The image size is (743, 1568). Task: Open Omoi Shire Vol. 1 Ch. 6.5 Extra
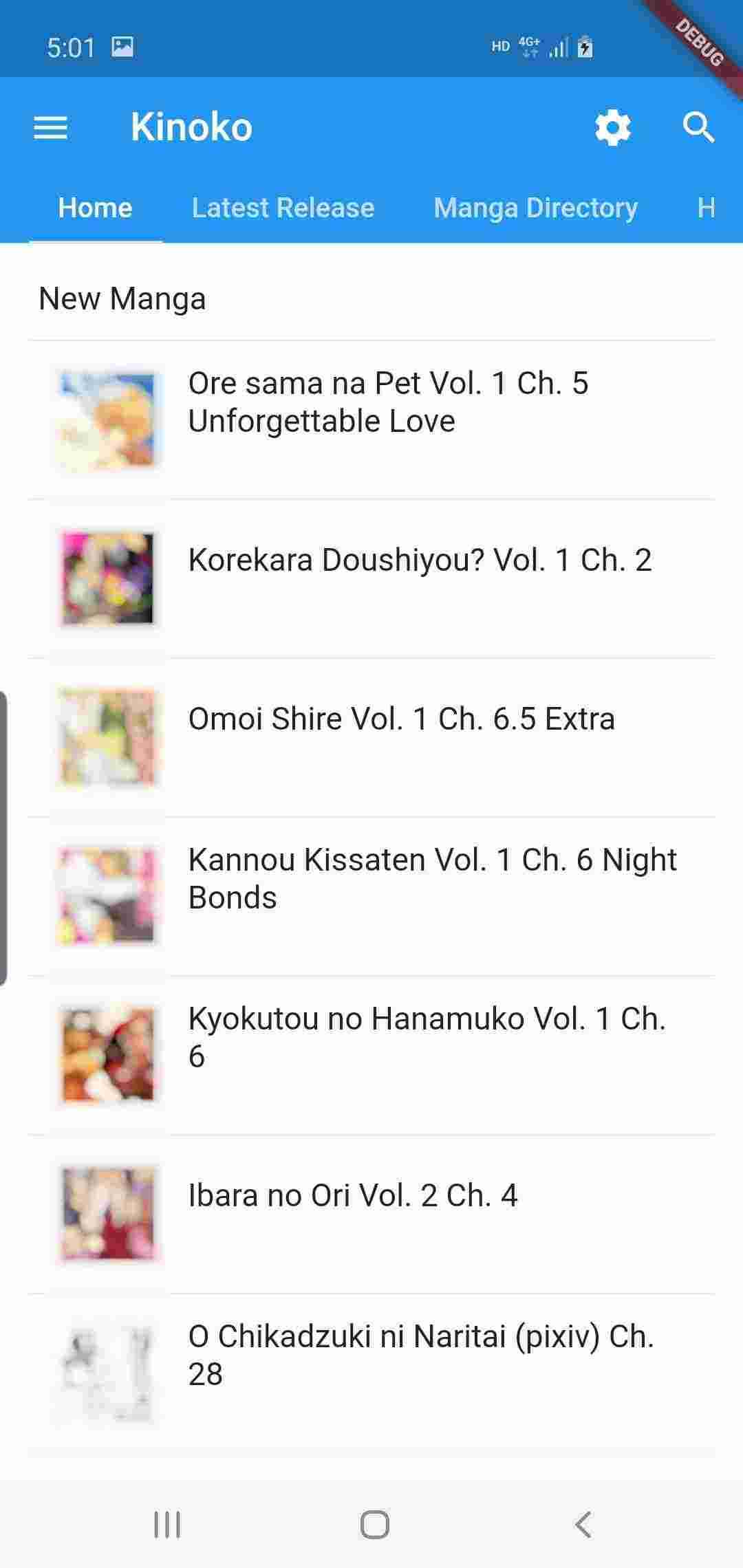[x=401, y=719]
